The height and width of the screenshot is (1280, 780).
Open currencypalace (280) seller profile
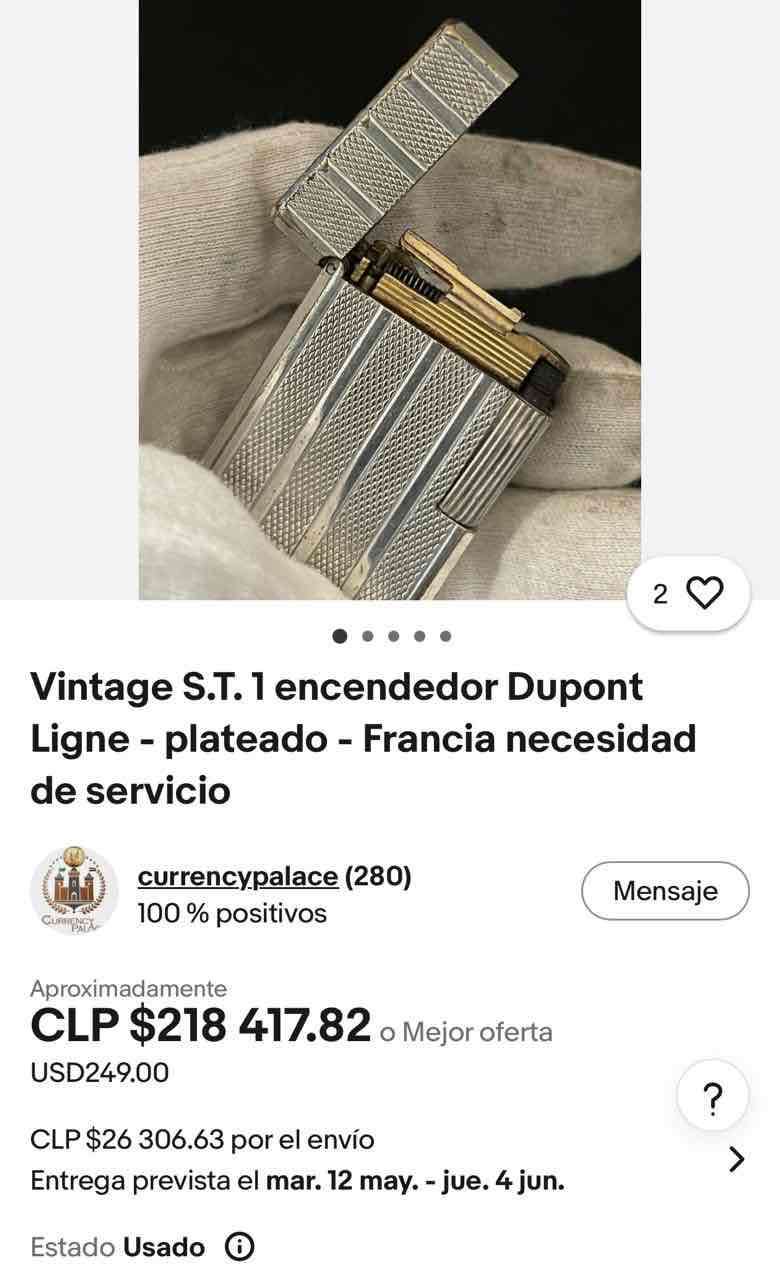click(238, 876)
